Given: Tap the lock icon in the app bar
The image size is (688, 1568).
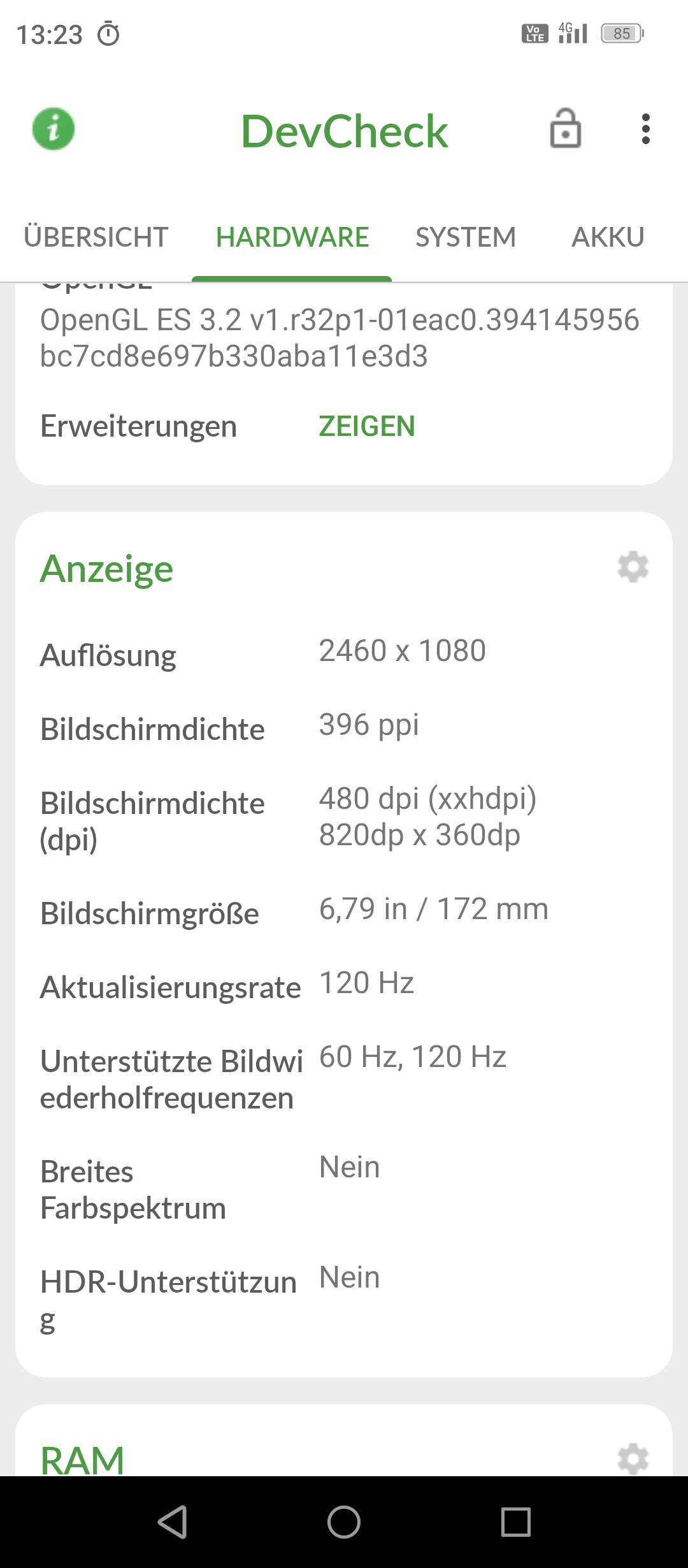Looking at the screenshot, I should click(565, 129).
